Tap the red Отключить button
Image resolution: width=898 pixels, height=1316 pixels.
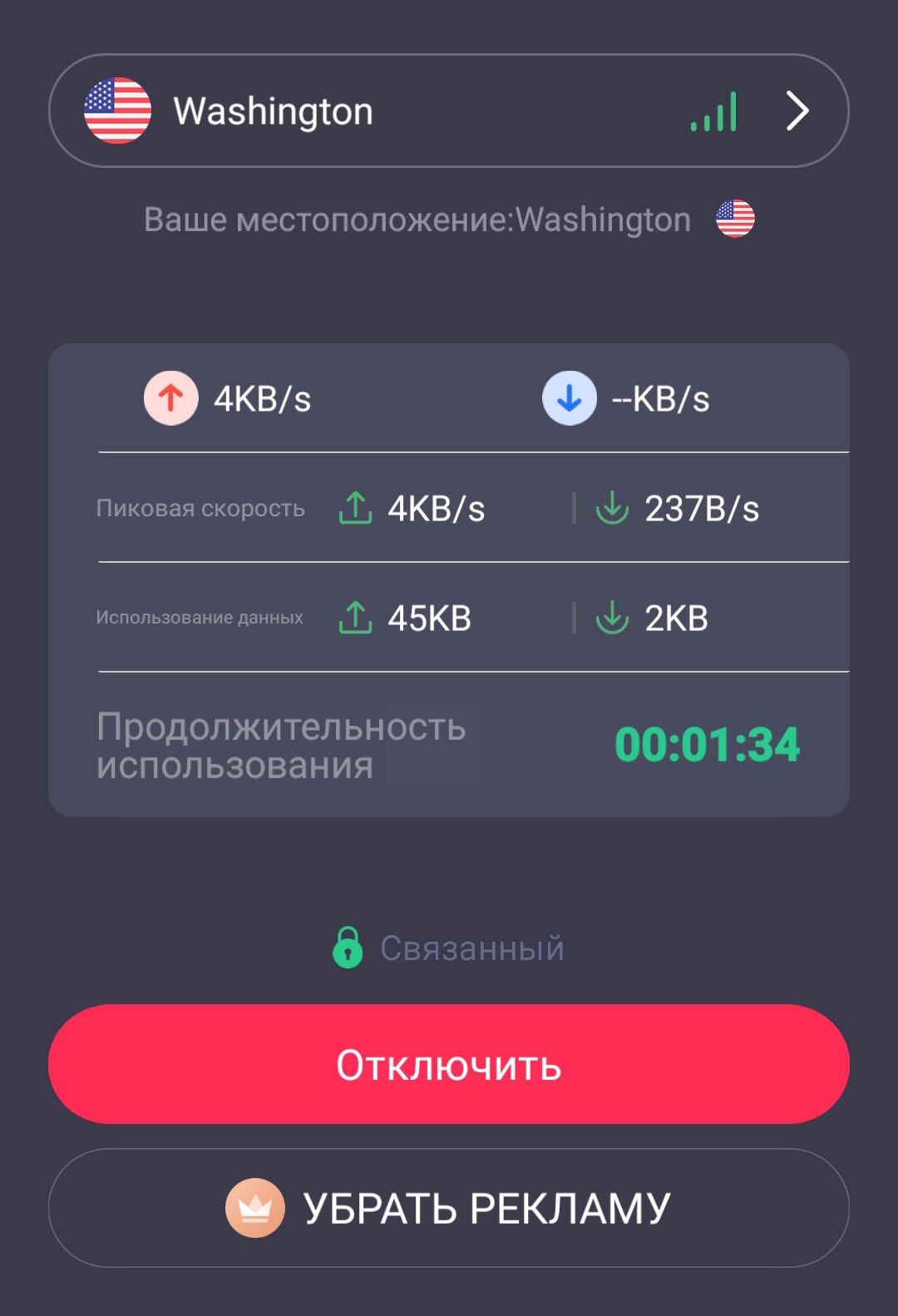[448, 1064]
